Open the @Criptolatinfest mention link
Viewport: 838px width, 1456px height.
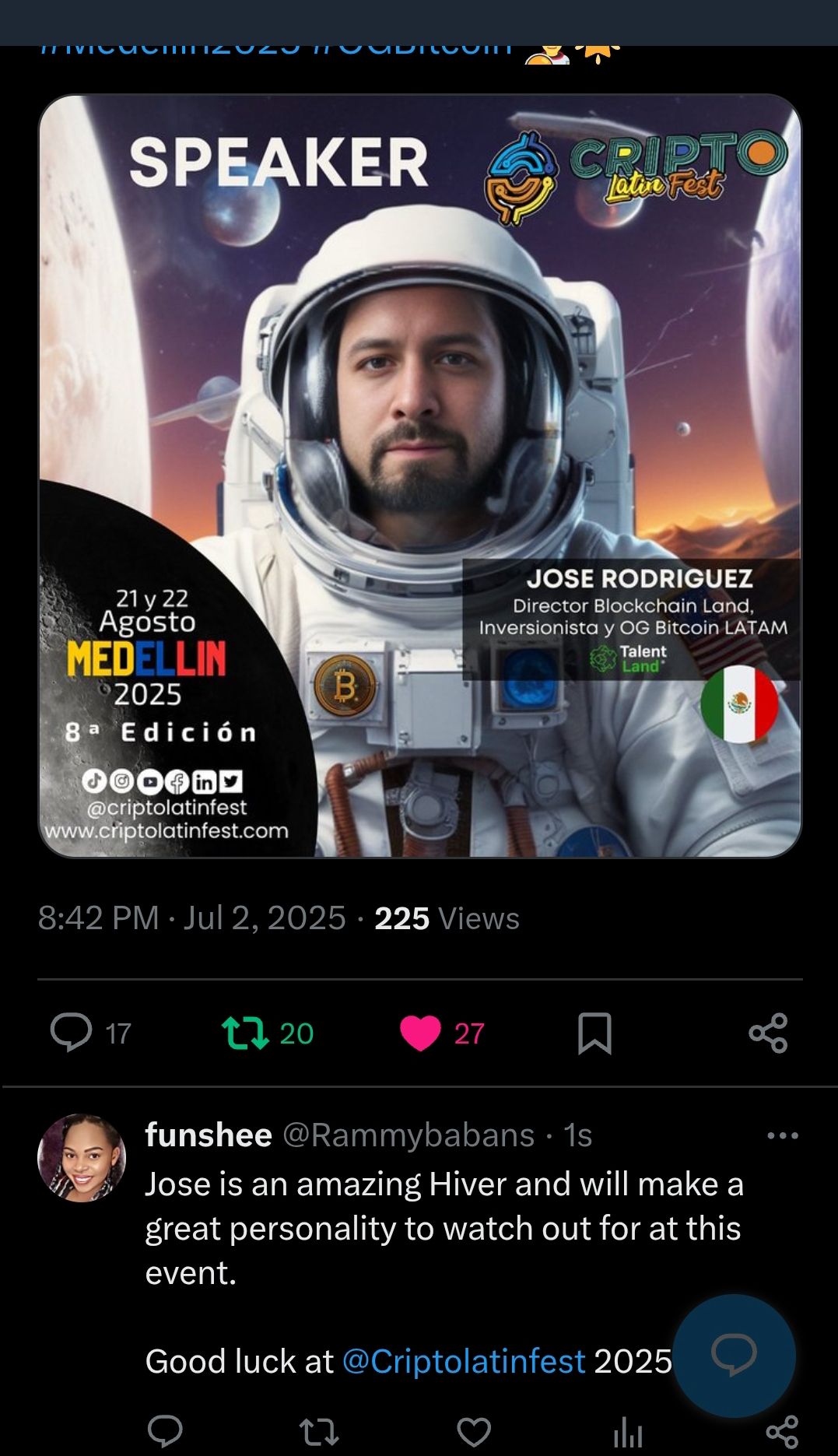pyautogui.click(x=464, y=1361)
